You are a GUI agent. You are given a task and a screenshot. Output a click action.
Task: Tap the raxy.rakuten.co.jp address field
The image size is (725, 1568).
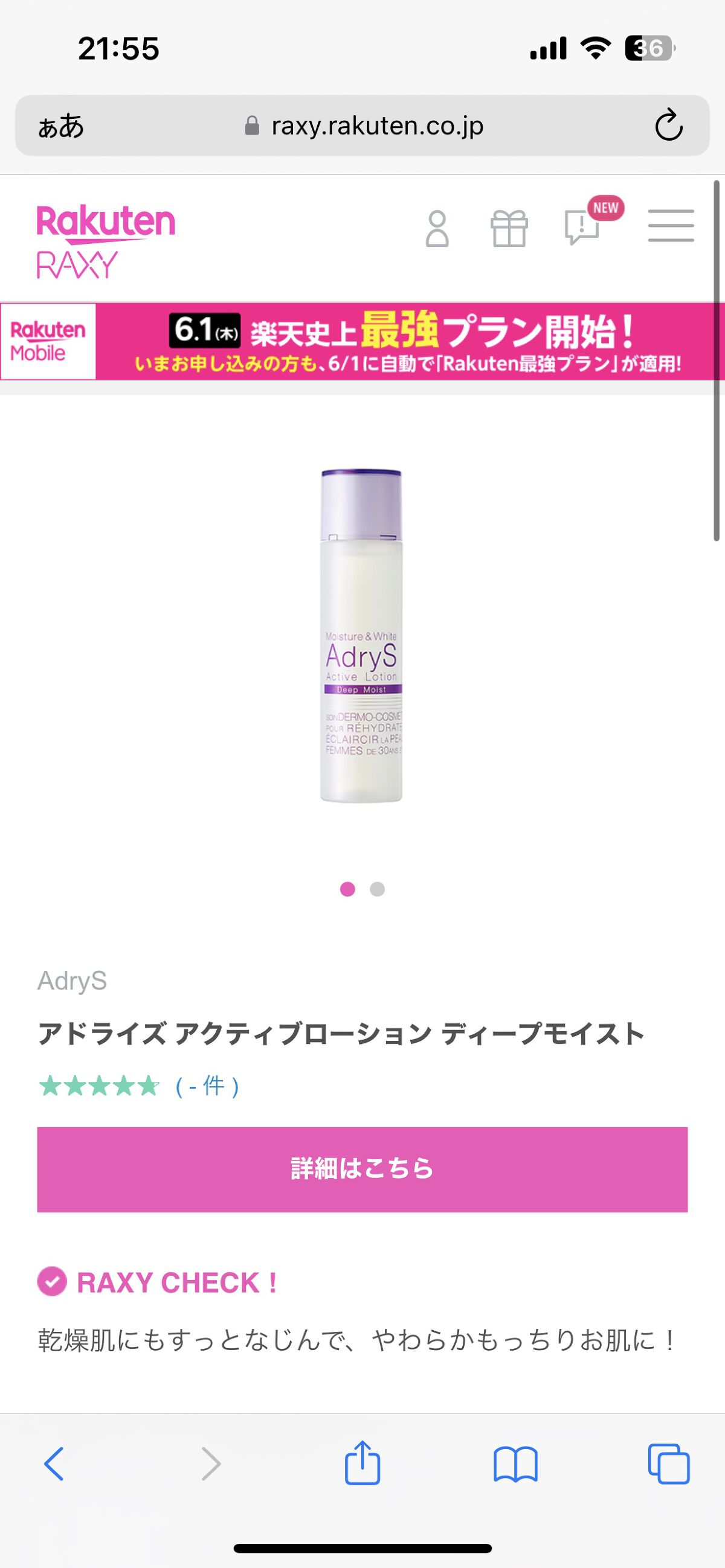click(364, 126)
